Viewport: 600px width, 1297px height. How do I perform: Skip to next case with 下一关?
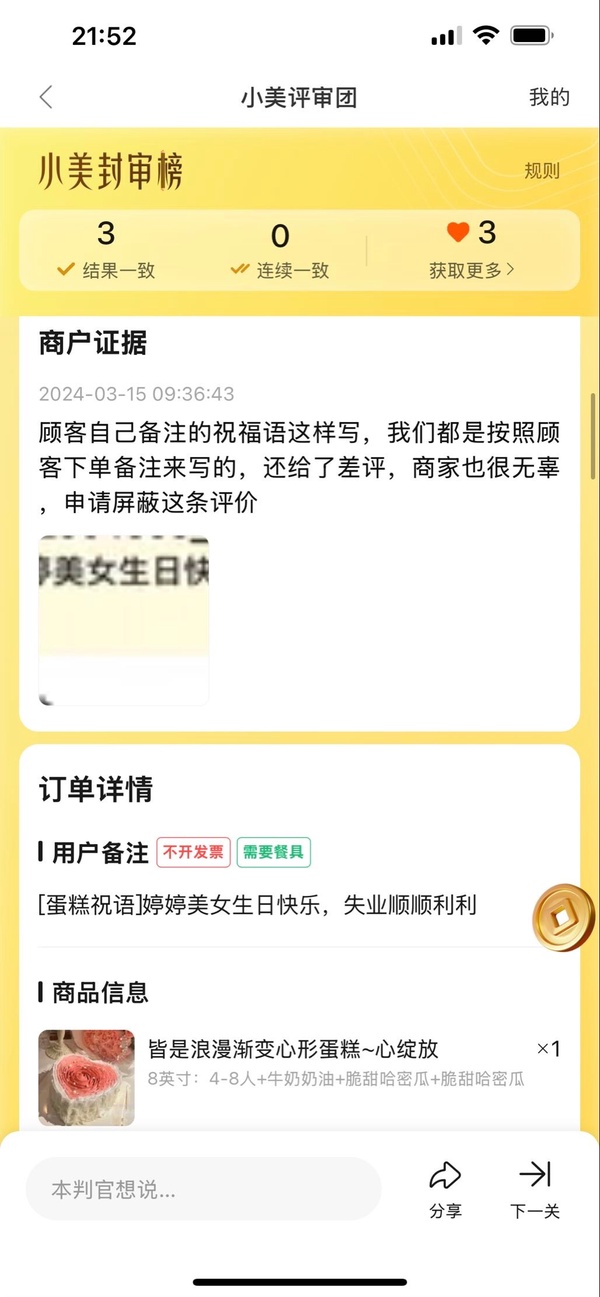(x=535, y=1189)
